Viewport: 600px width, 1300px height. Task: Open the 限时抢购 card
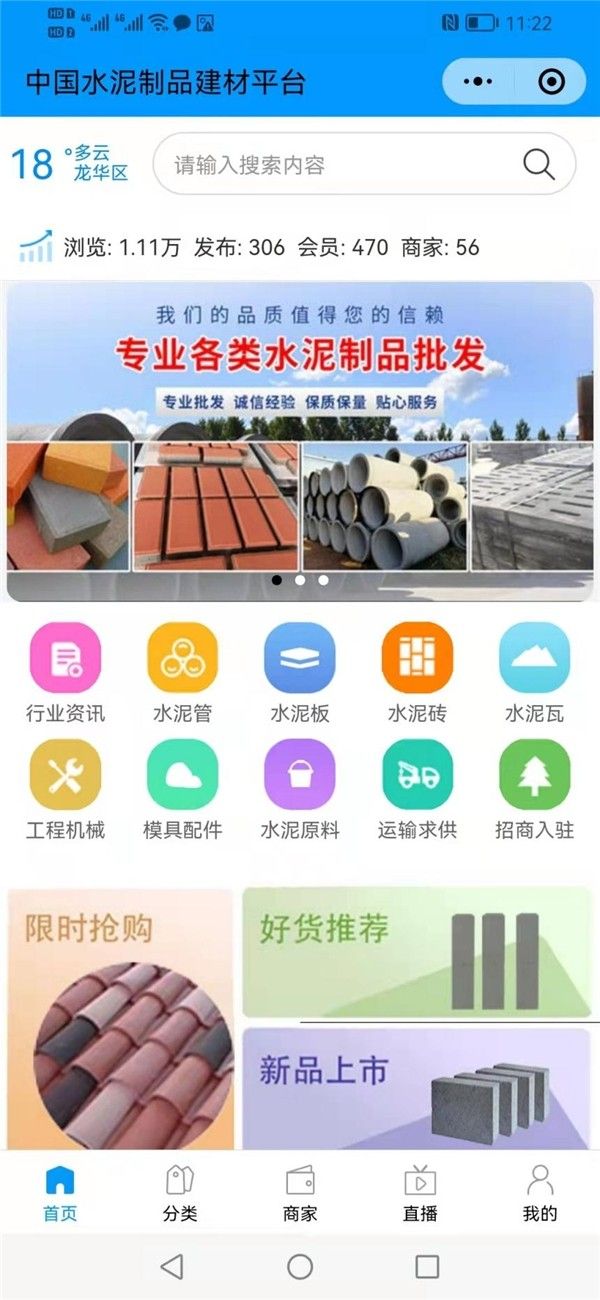[120, 1020]
